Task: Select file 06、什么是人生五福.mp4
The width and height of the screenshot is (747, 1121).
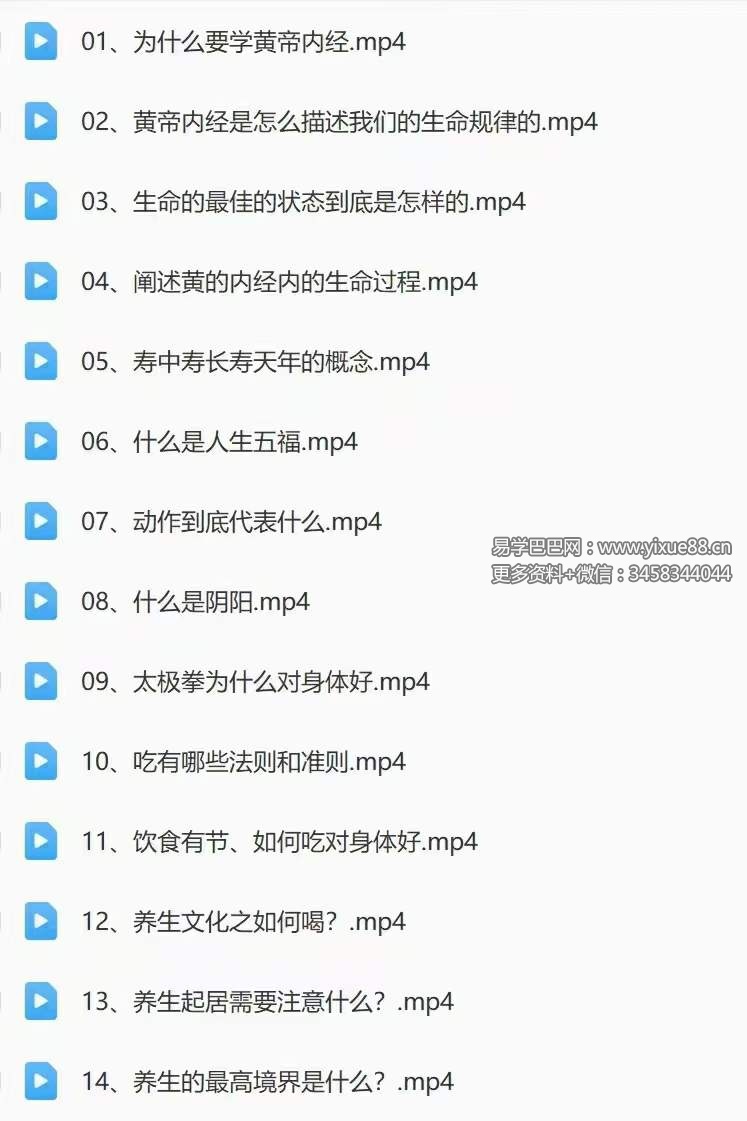Action: (x=220, y=442)
